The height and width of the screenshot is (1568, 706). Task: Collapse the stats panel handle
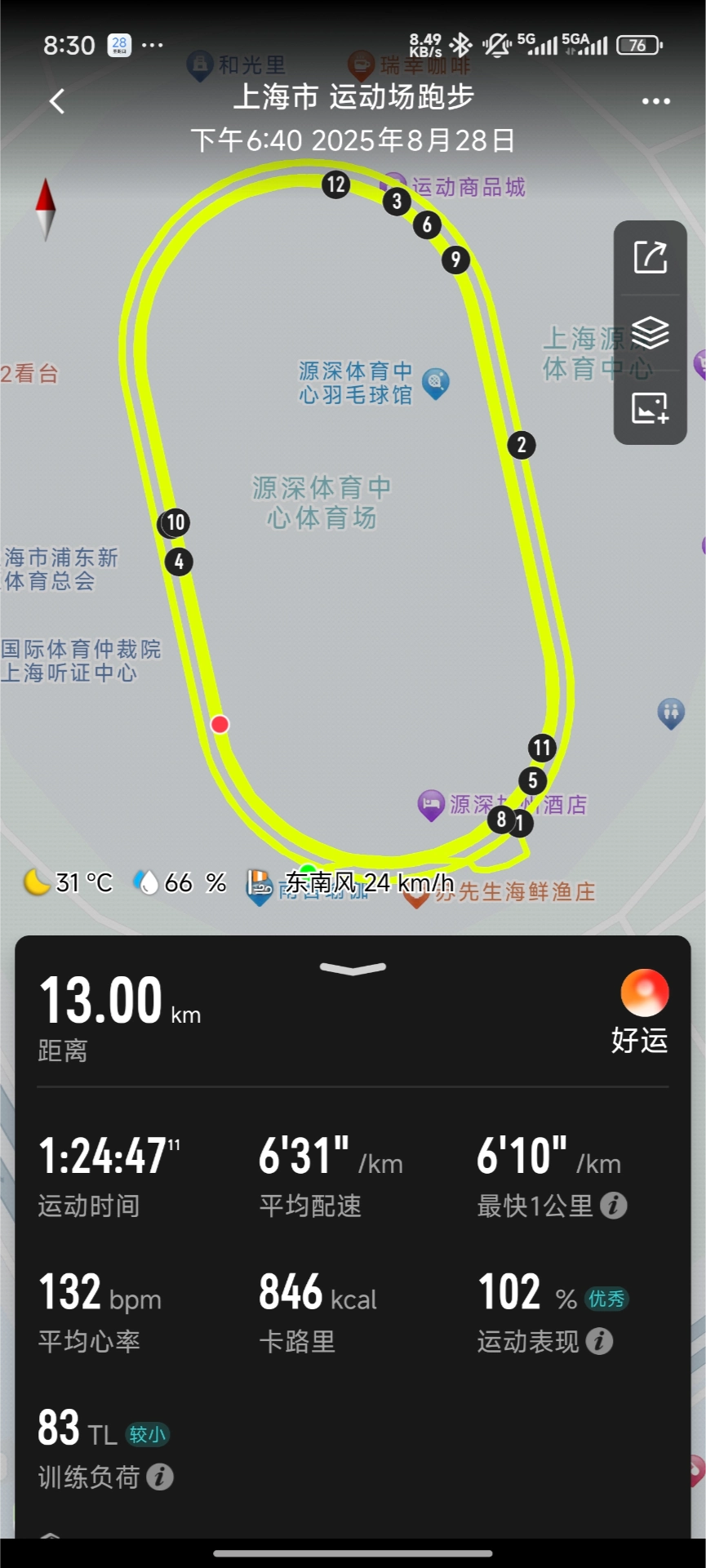tap(353, 968)
